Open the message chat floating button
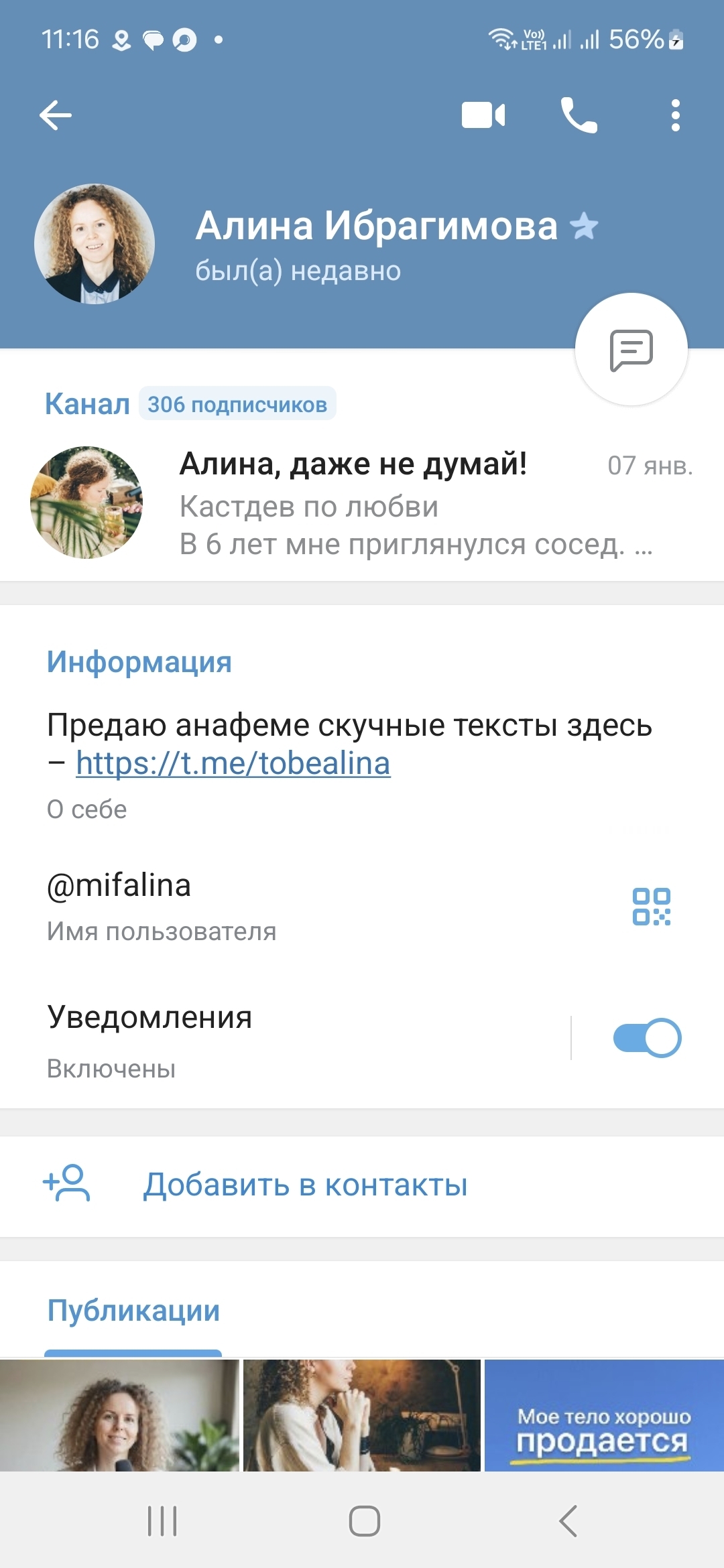This screenshot has width=724, height=1568. coord(631,350)
